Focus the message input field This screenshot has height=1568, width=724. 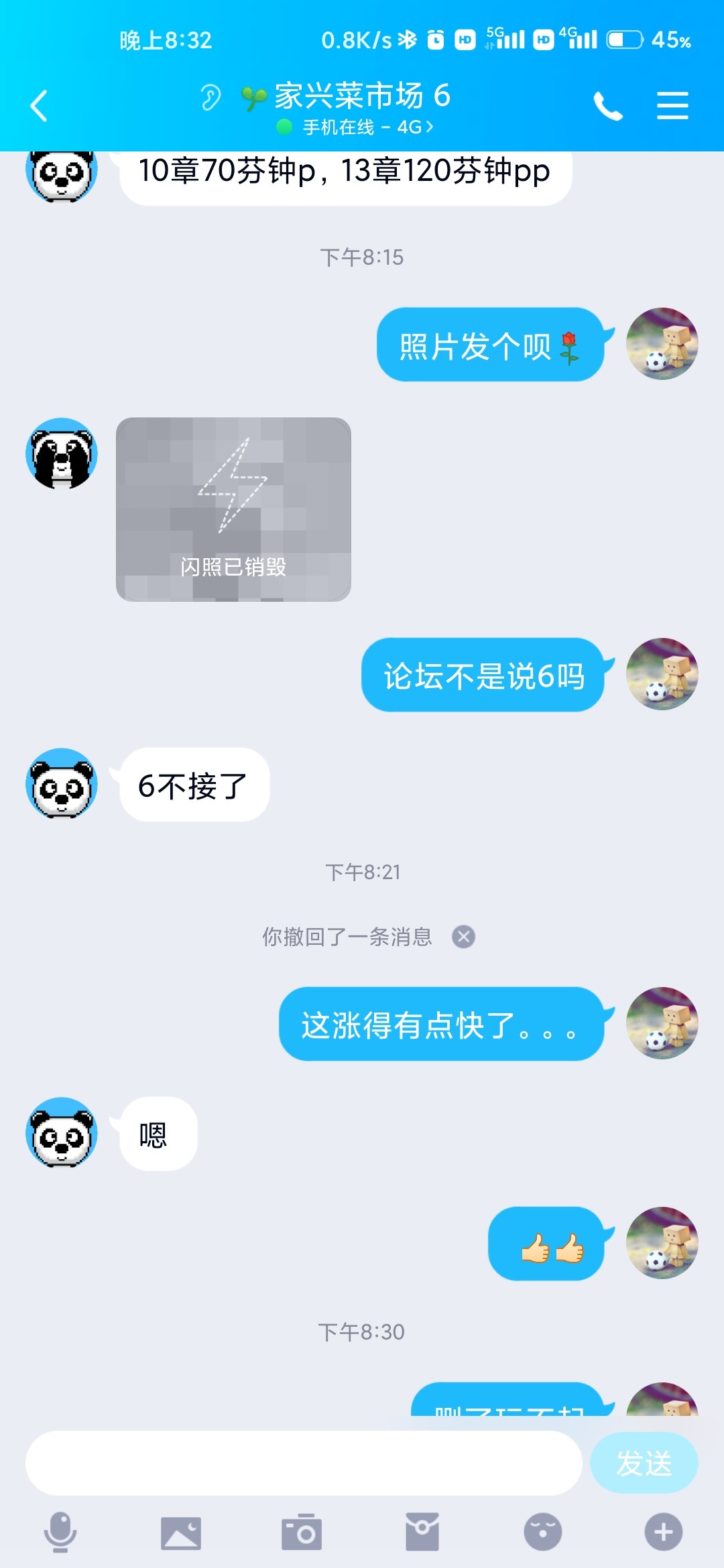(303, 1463)
